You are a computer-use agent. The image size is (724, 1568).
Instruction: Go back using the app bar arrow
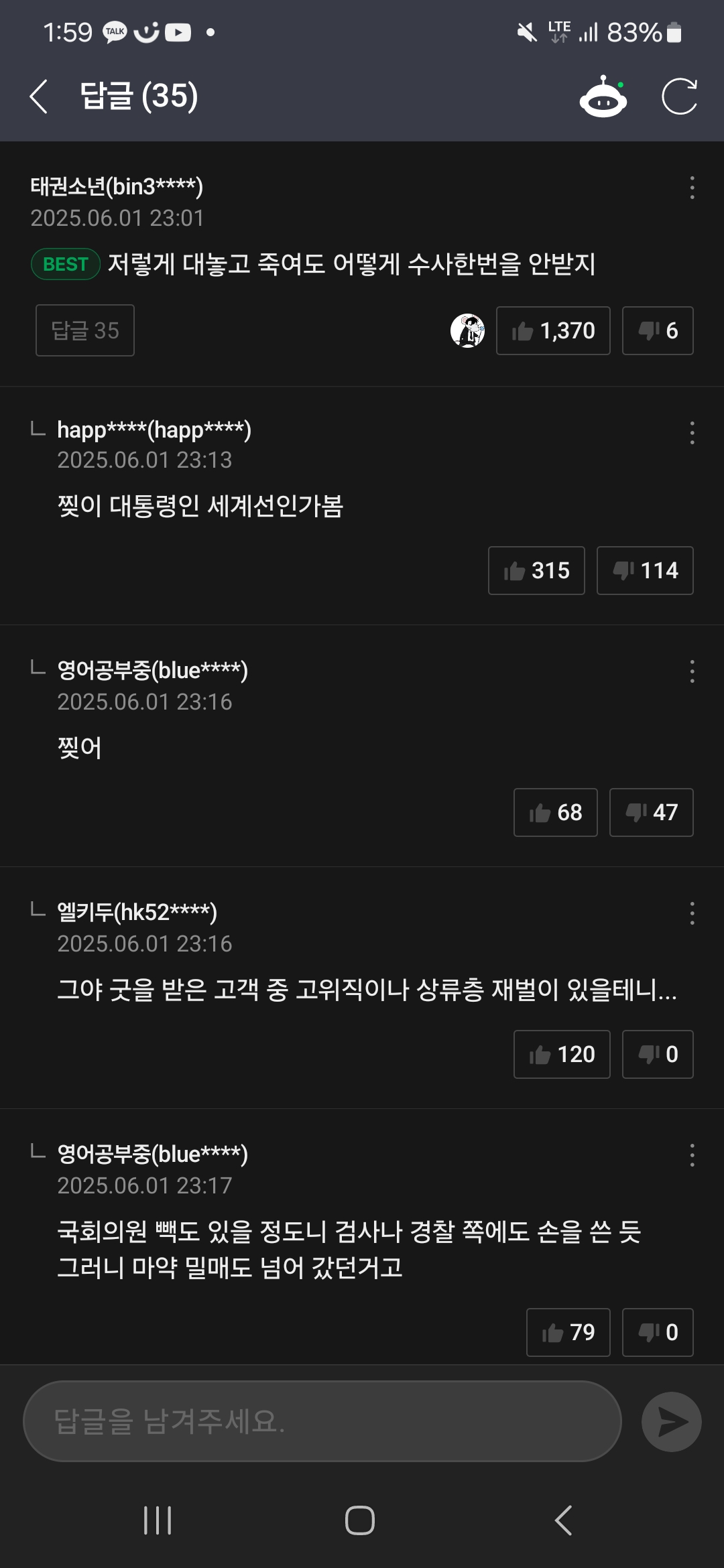point(39,96)
